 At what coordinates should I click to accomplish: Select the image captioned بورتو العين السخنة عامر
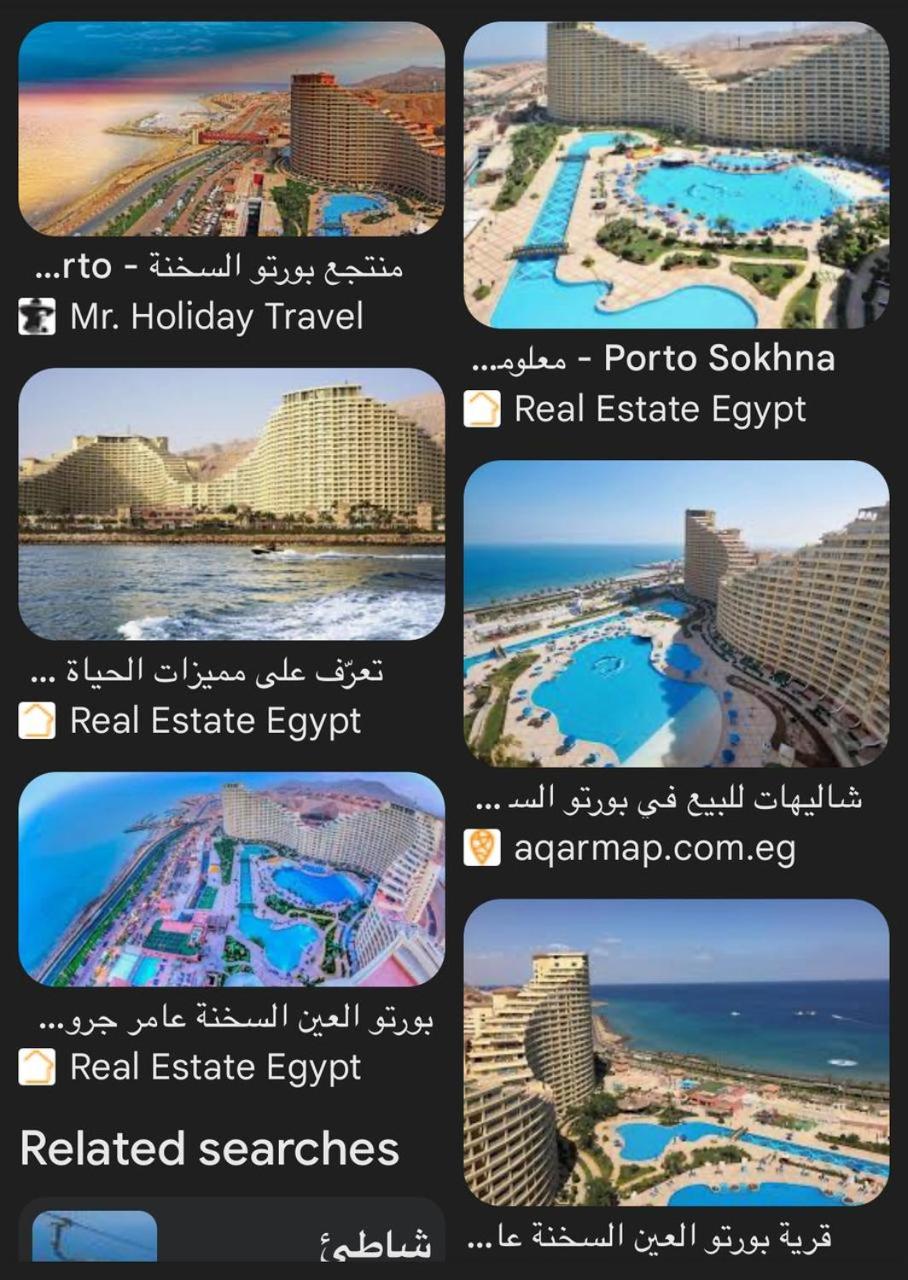pyautogui.click(x=231, y=879)
